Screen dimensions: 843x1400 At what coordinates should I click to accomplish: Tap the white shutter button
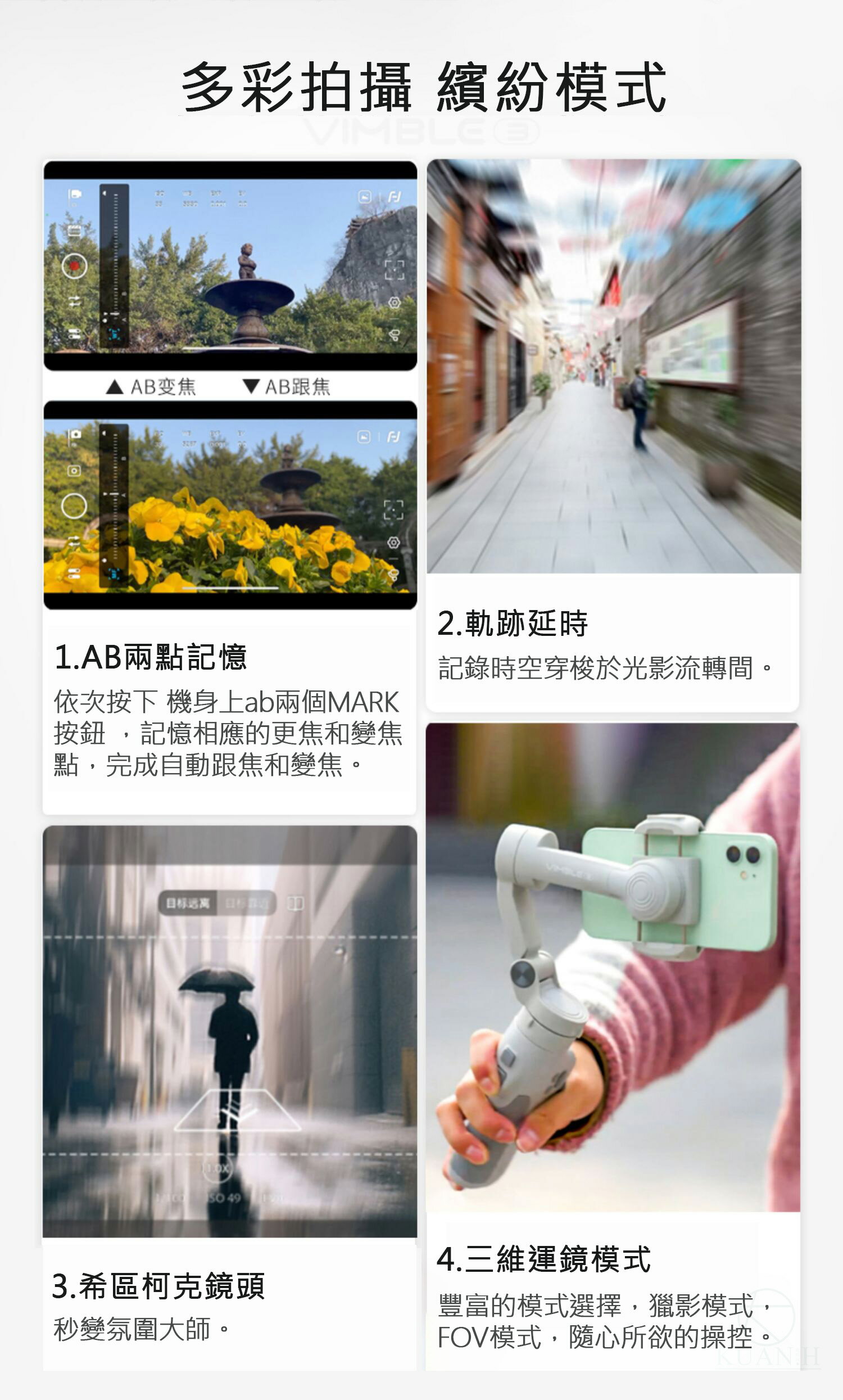point(74,506)
